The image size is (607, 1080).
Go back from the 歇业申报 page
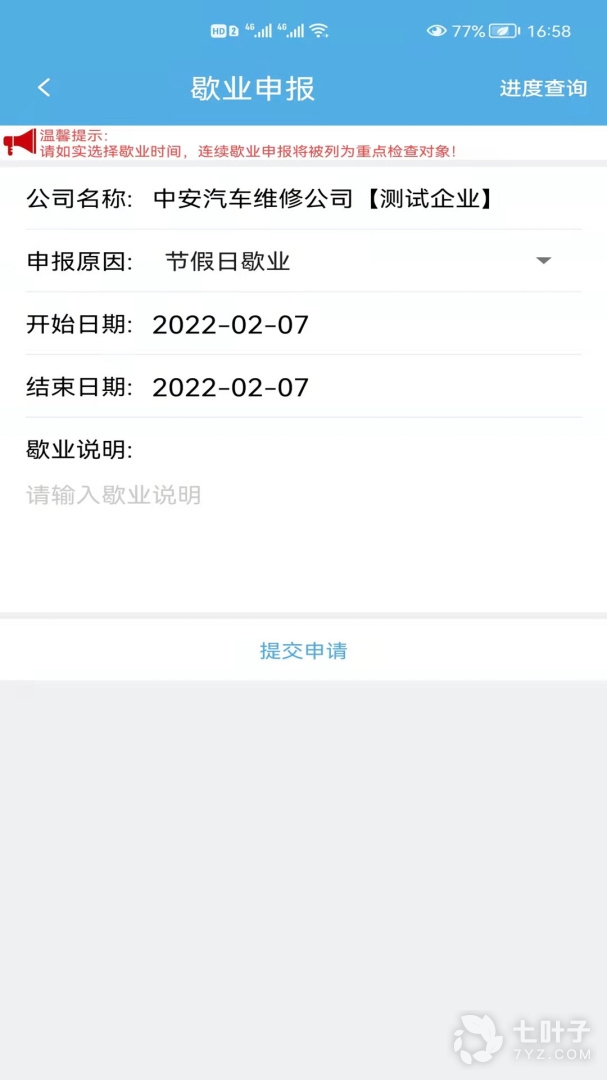[x=44, y=88]
